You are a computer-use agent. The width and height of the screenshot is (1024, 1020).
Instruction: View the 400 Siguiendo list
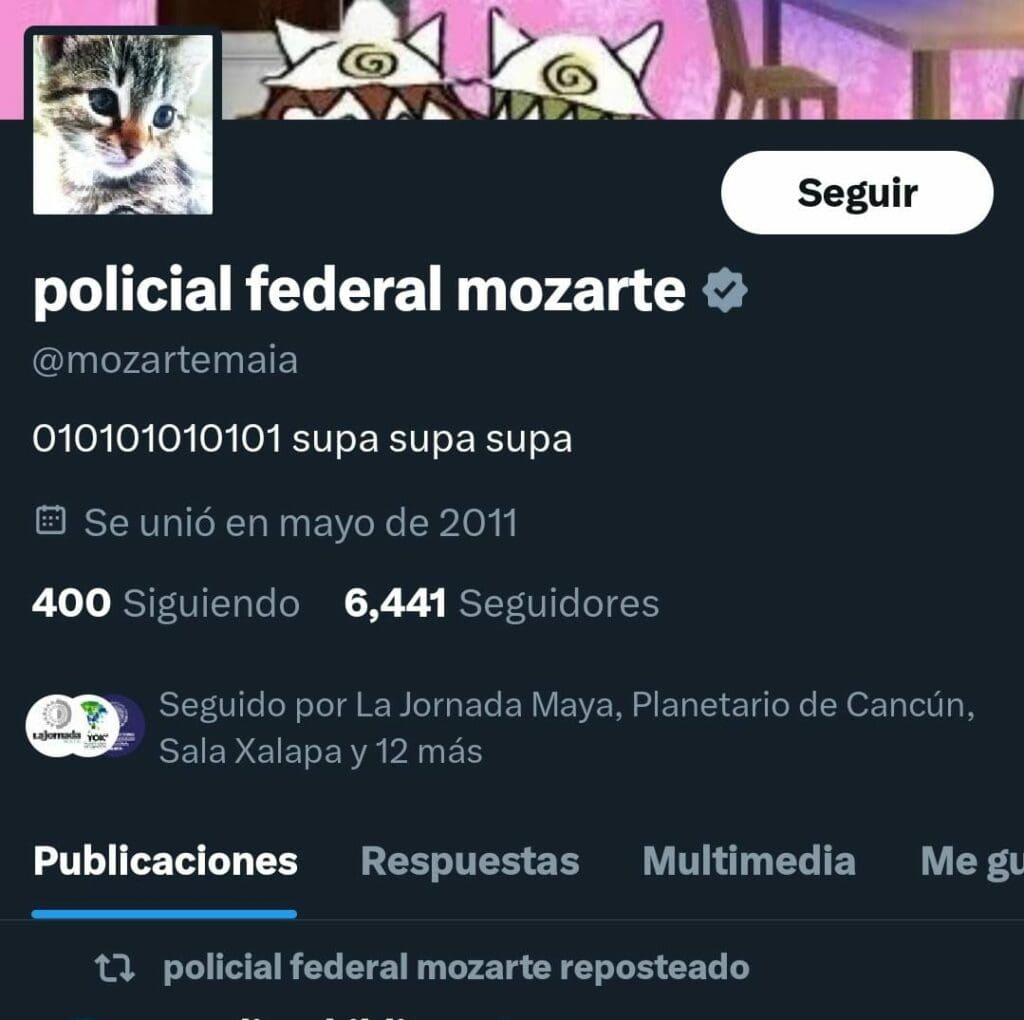coord(166,604)
